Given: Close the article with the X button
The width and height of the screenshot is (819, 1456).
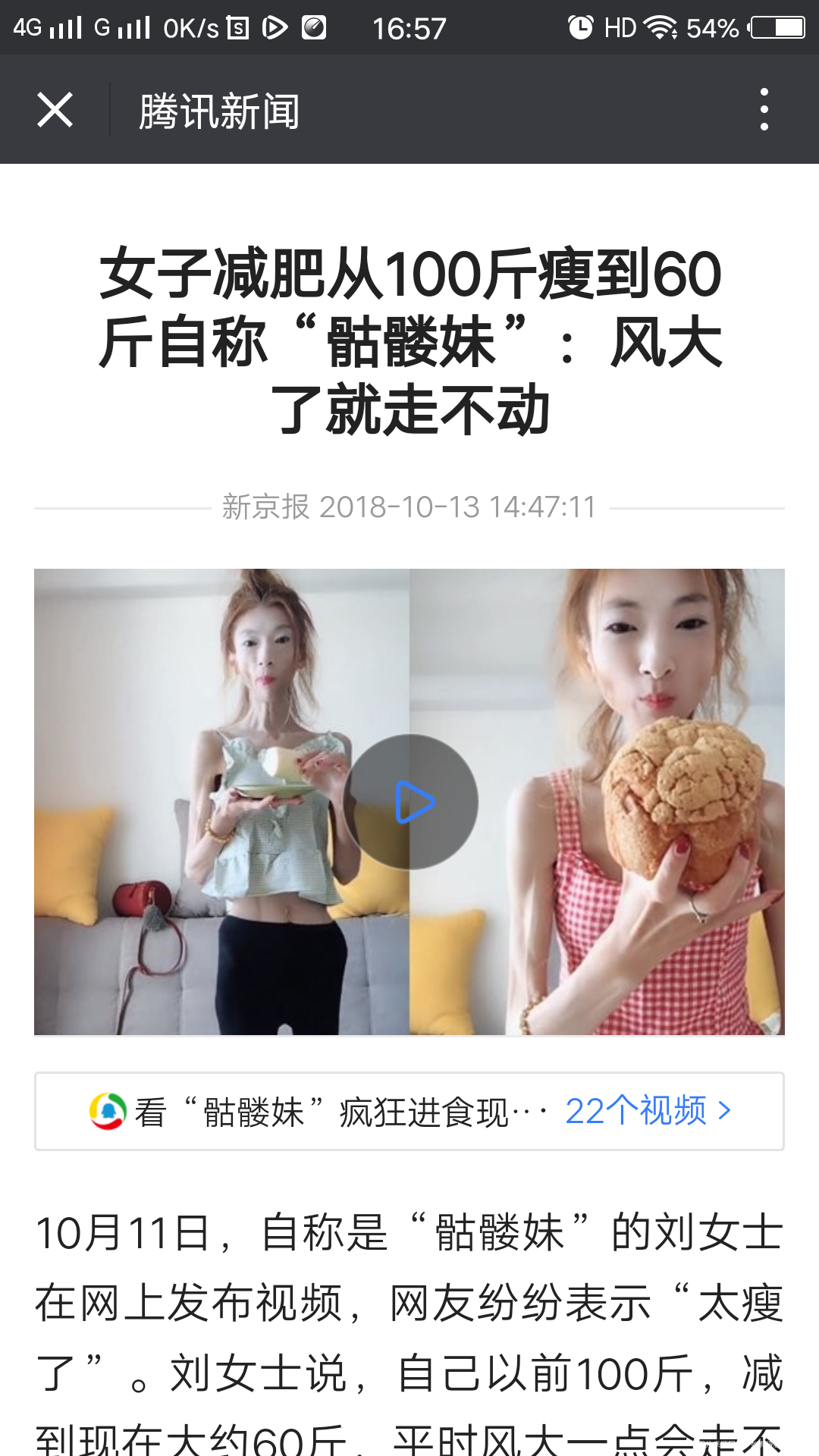Looking at the screenshot, I should (x=56, y=110).
